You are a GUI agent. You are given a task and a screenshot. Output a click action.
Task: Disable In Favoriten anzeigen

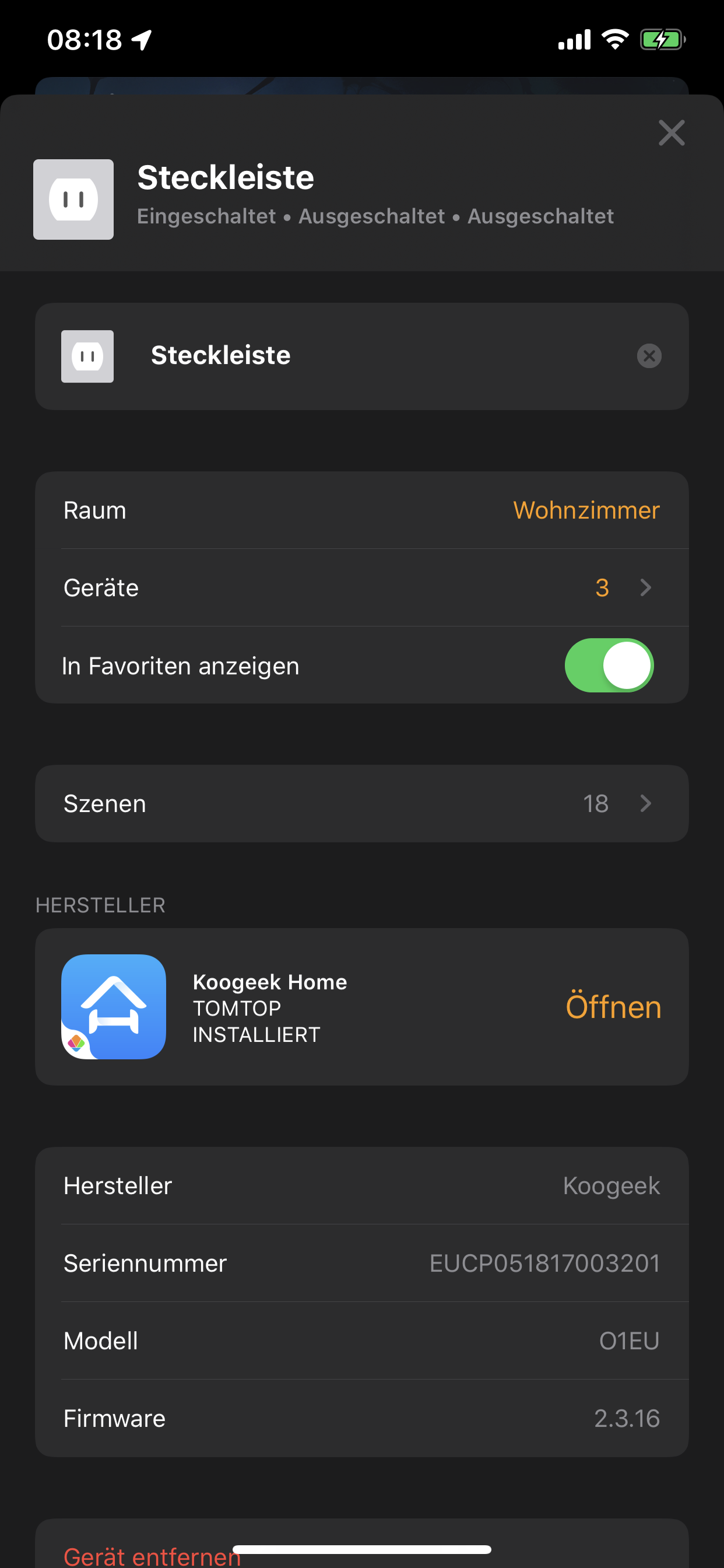pos(609,666)
